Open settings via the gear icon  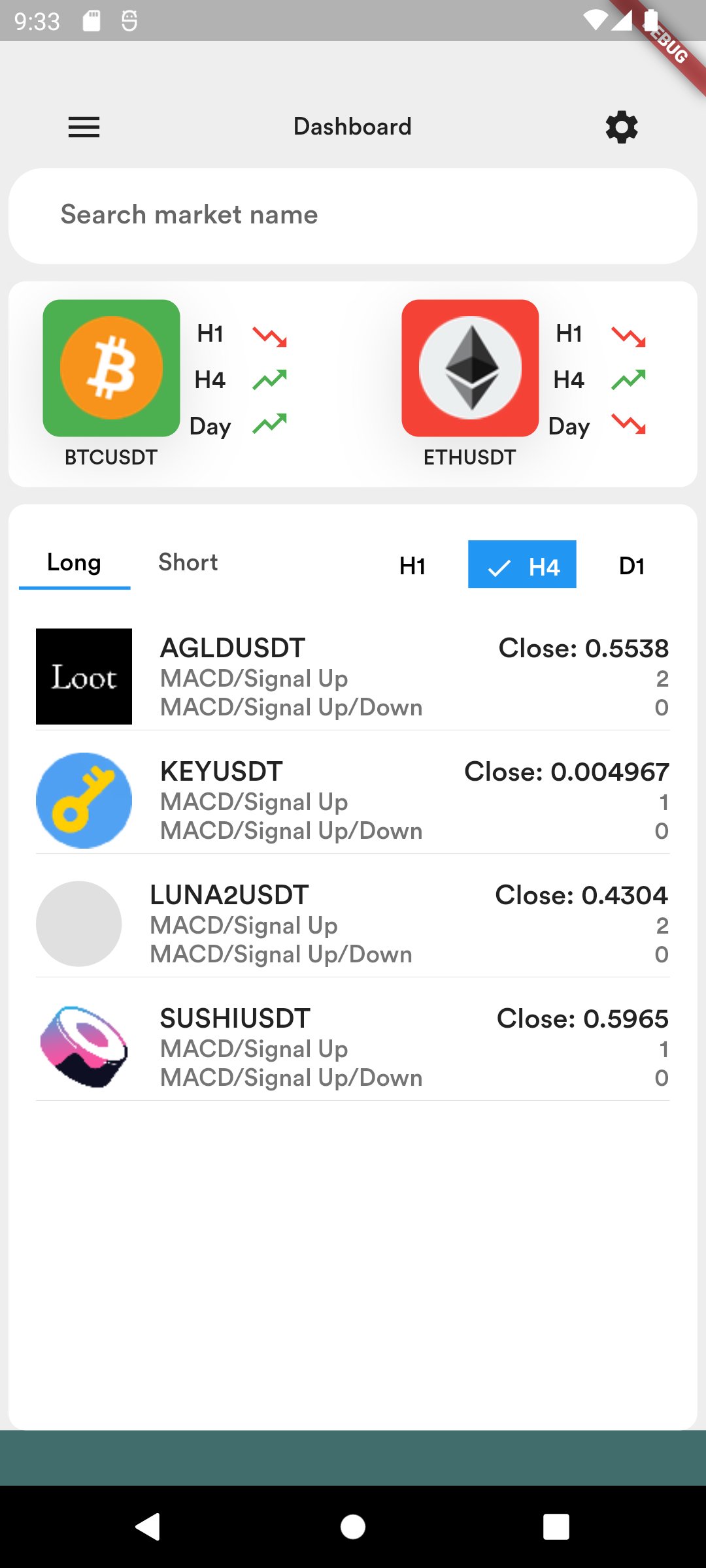[621, 127]
